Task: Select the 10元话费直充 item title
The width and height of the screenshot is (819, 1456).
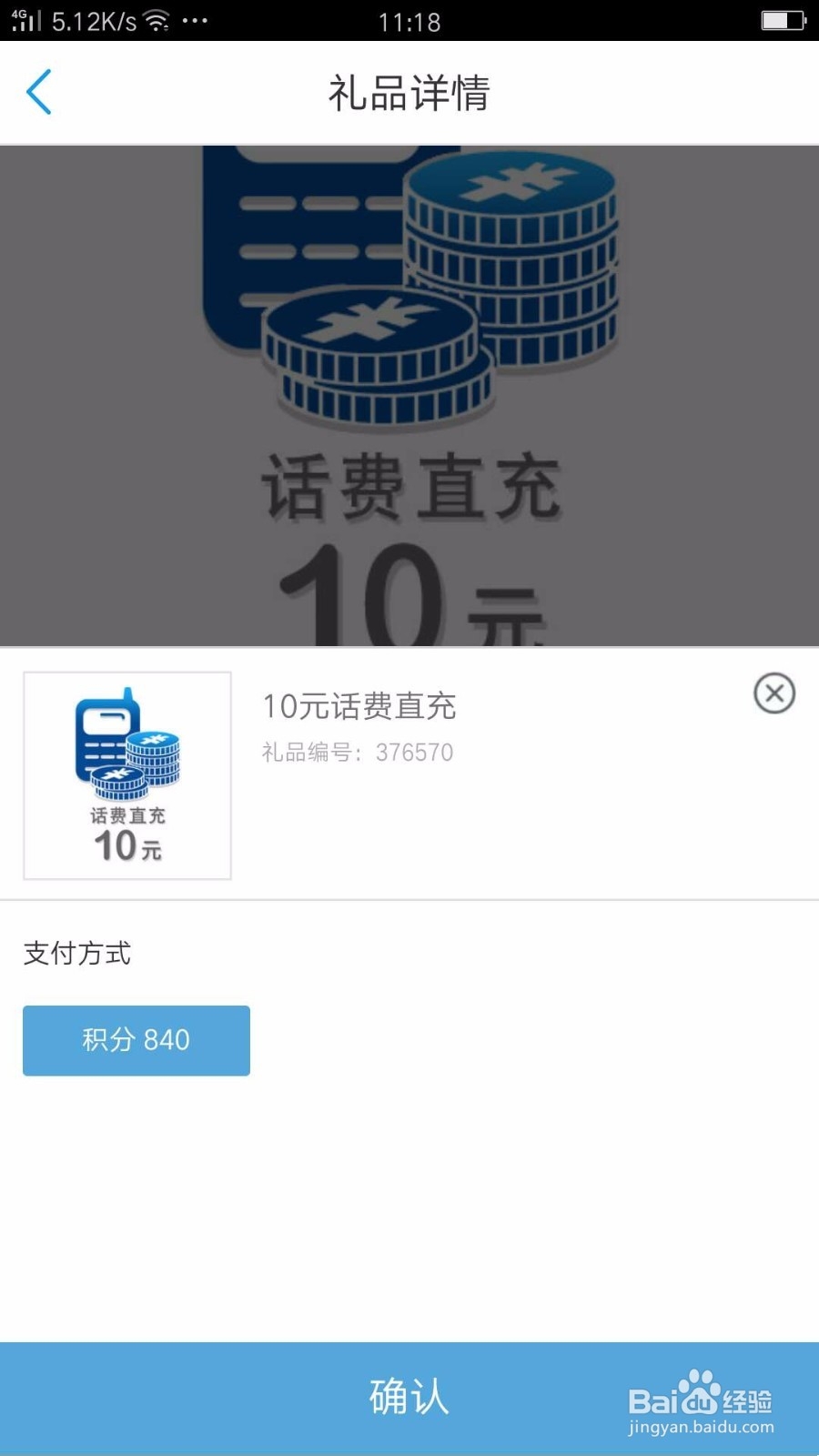Action: coord(359,707)
